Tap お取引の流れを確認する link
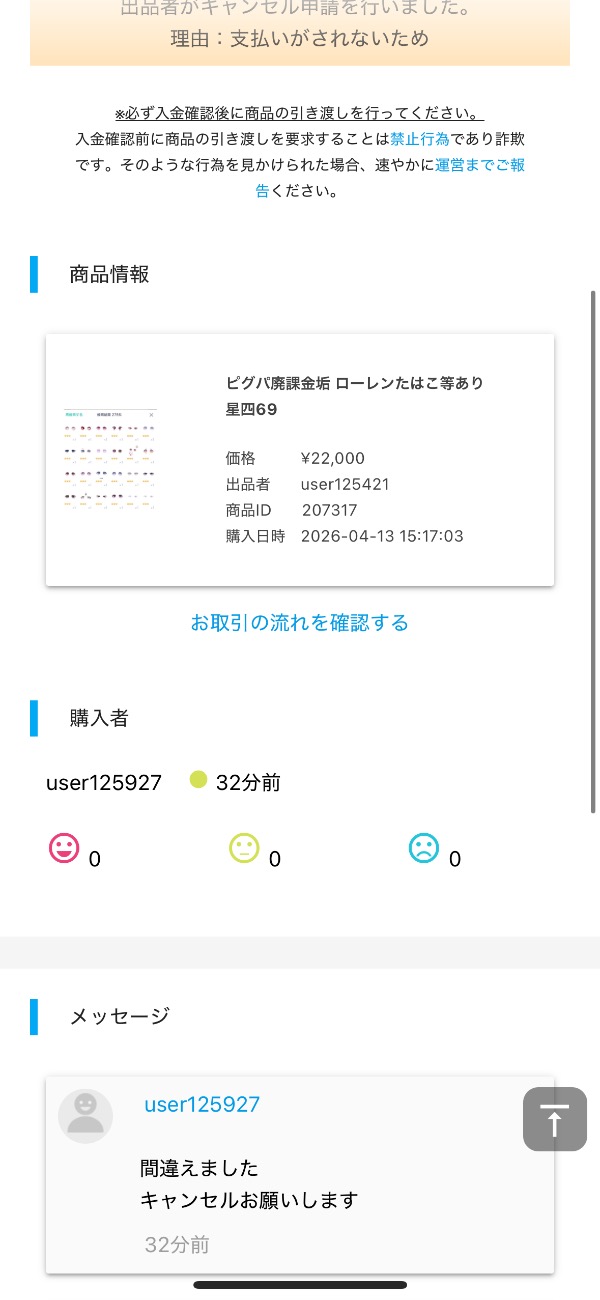This screenshot has width=600, height=1300. tap(300, 623)
